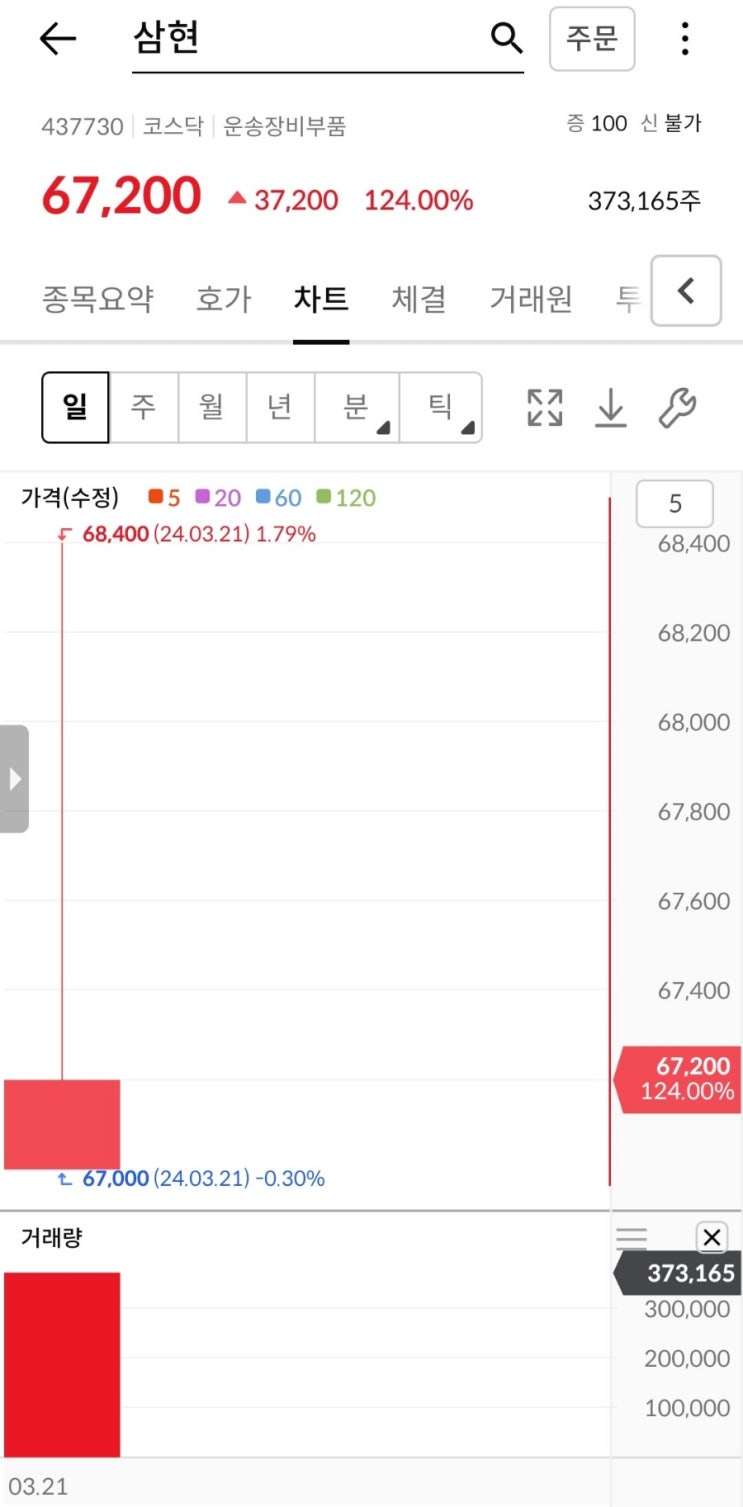Open the 분 minute interval dropdown
Screen dimensions: 743x1507
[357, 408]
